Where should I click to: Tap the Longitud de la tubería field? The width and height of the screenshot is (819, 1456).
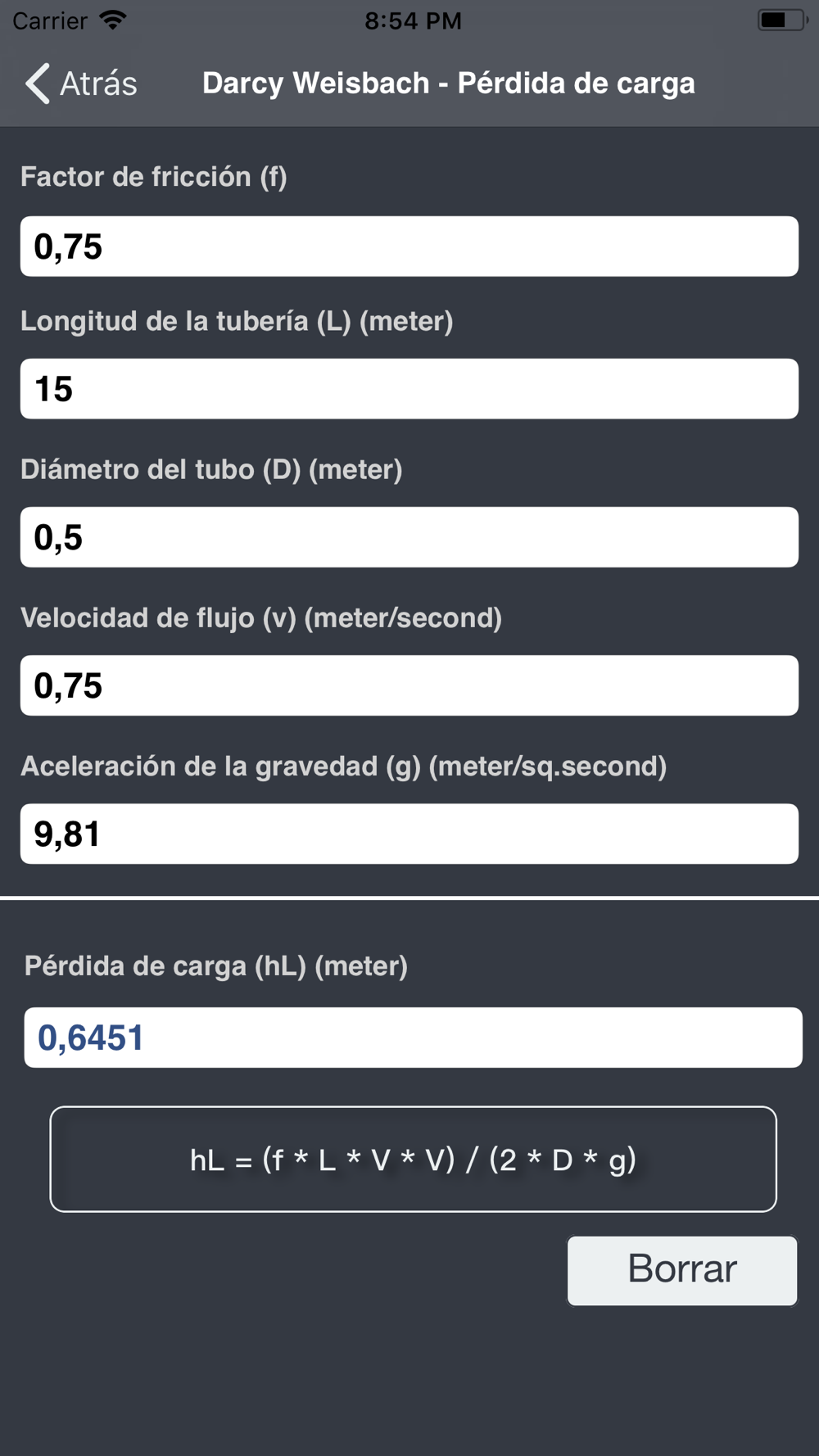pyautogui.click(x=409, y=389)
